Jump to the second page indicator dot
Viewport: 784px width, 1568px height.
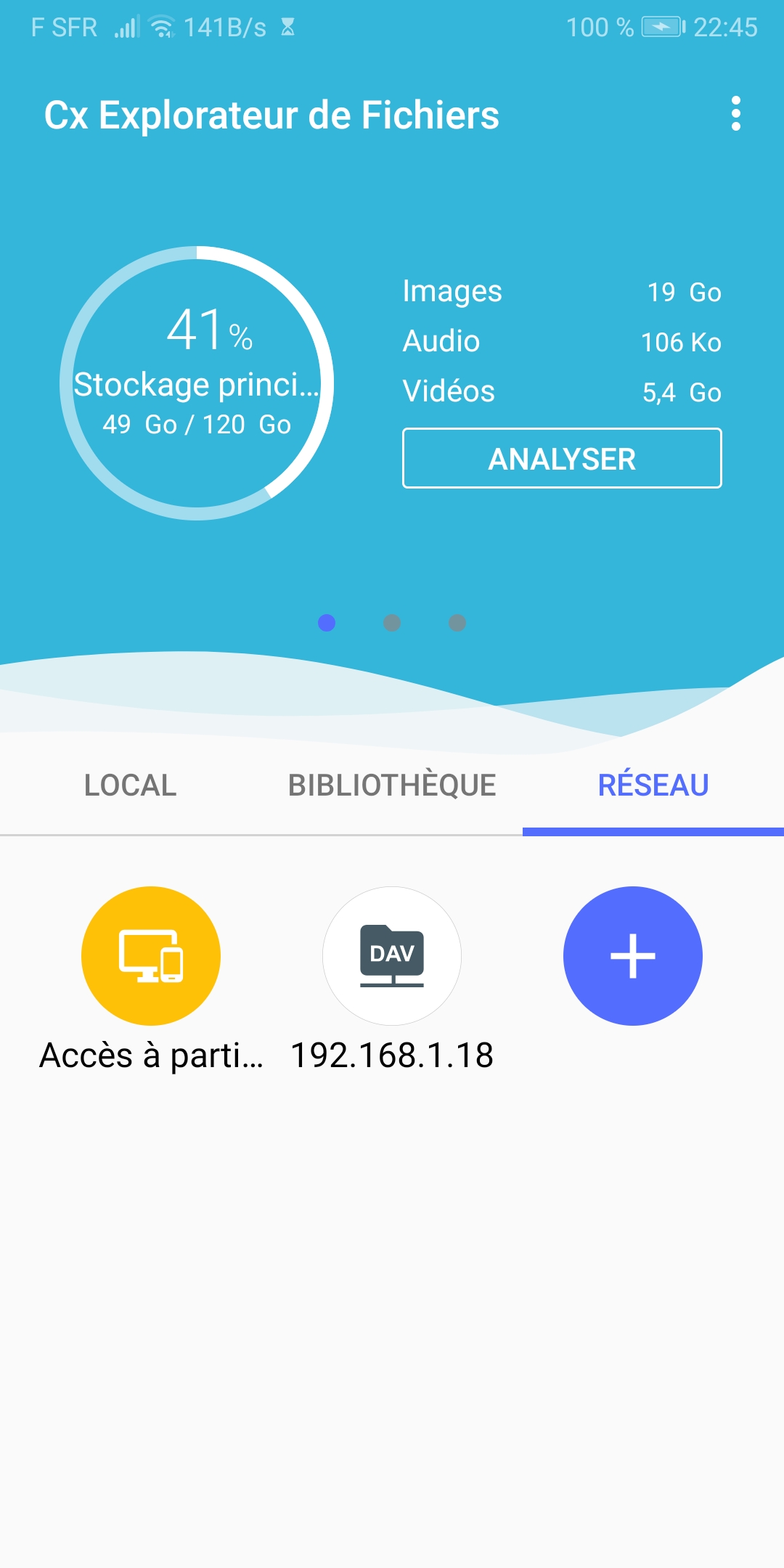[392, 623]
